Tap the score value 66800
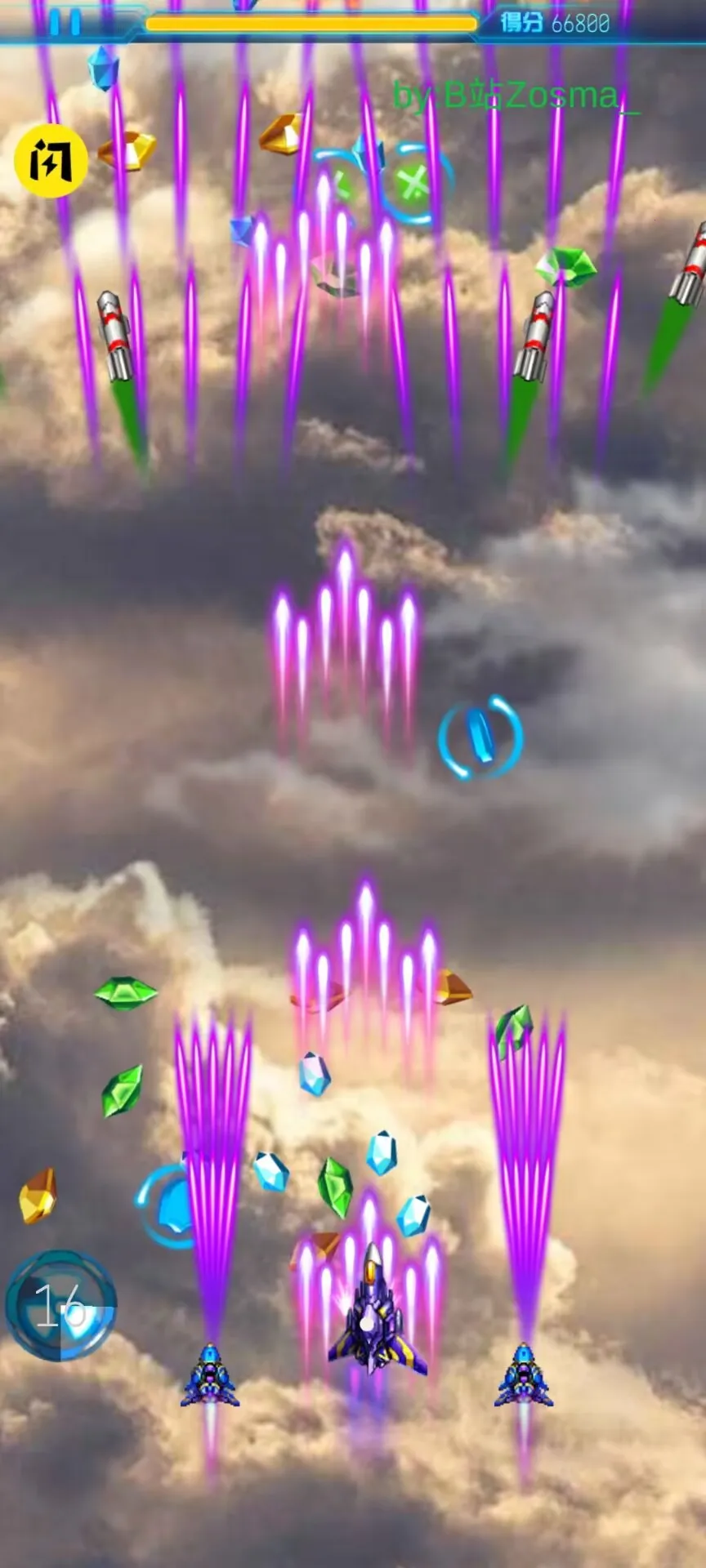 (578, 24)
